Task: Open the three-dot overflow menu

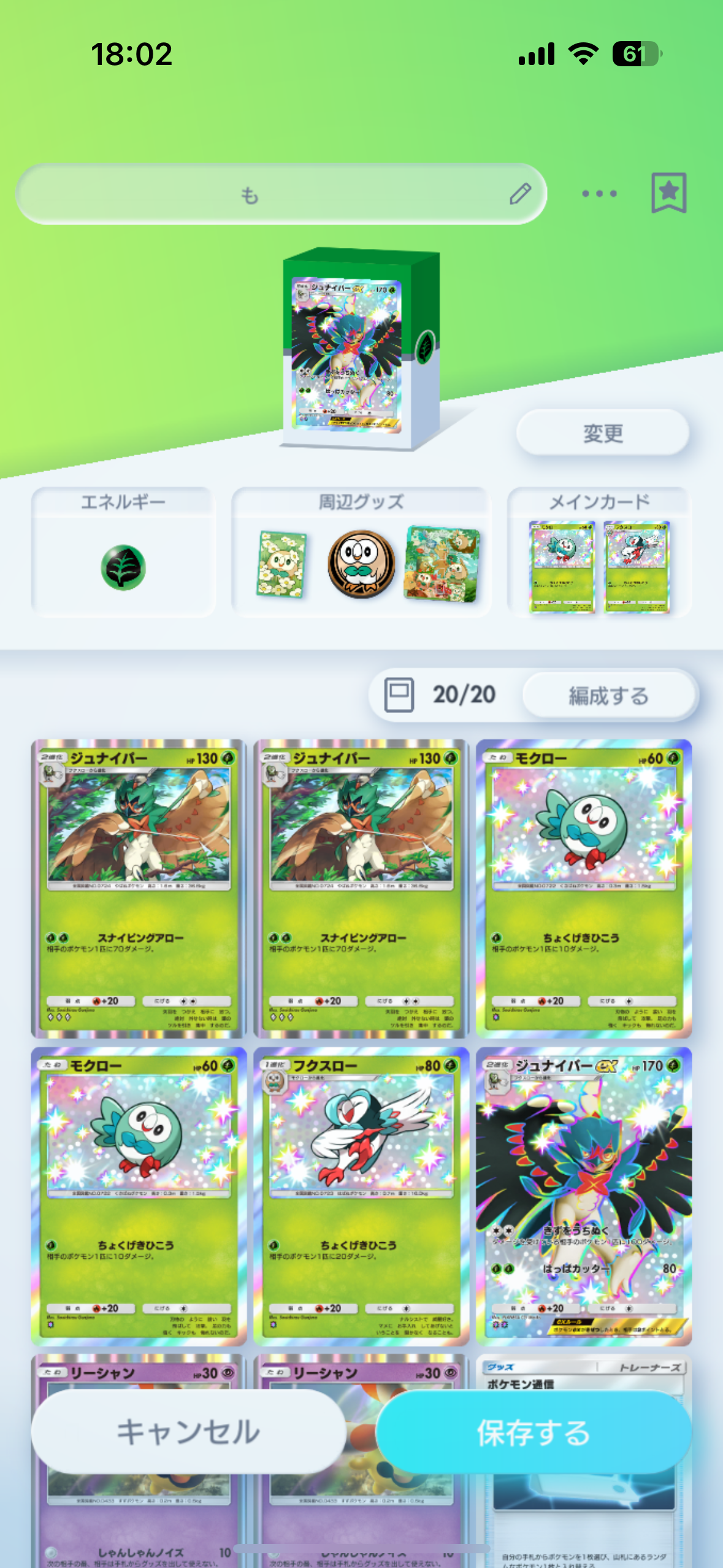Action: click(x=599, y=194)
